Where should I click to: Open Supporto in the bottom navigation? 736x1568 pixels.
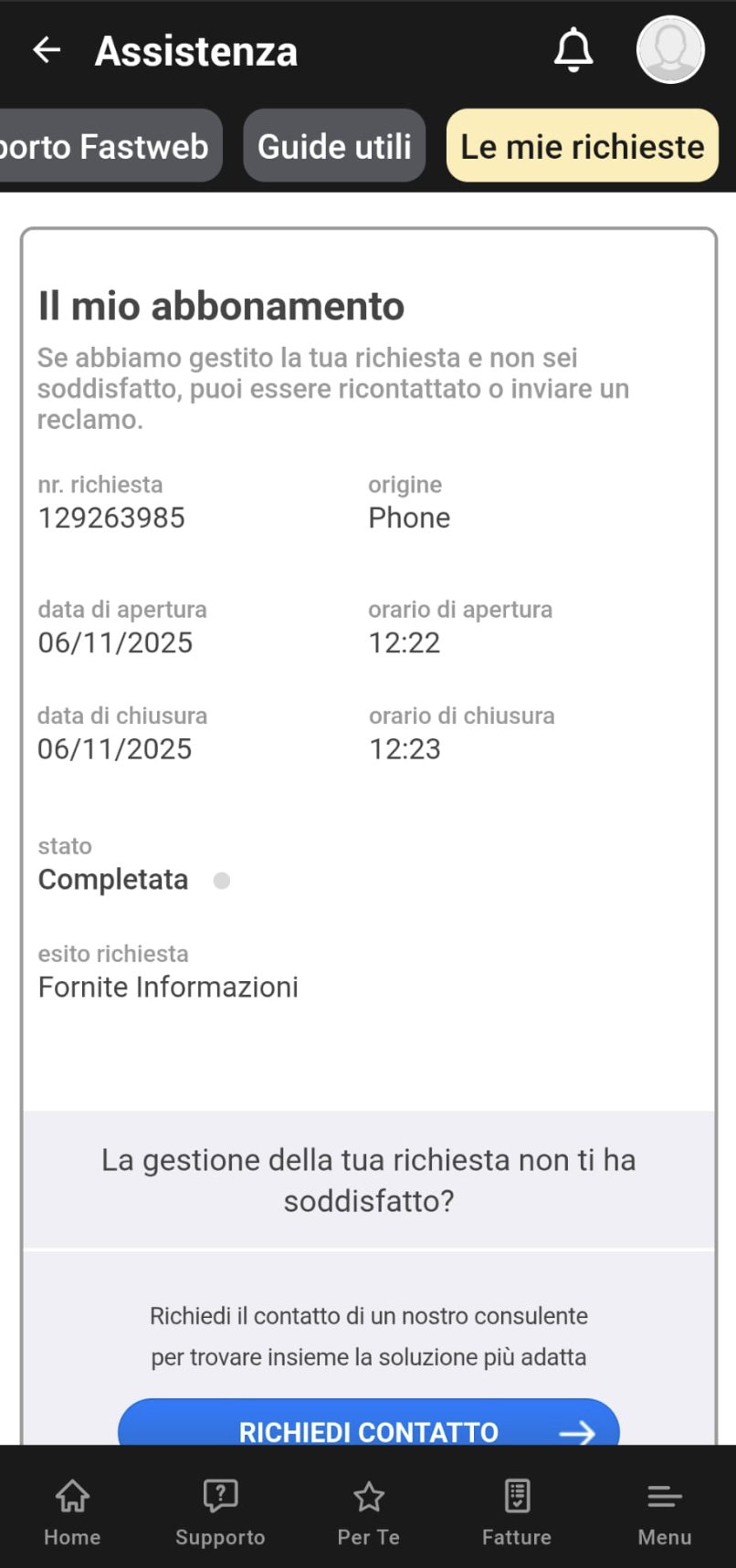pos(220,1513)
